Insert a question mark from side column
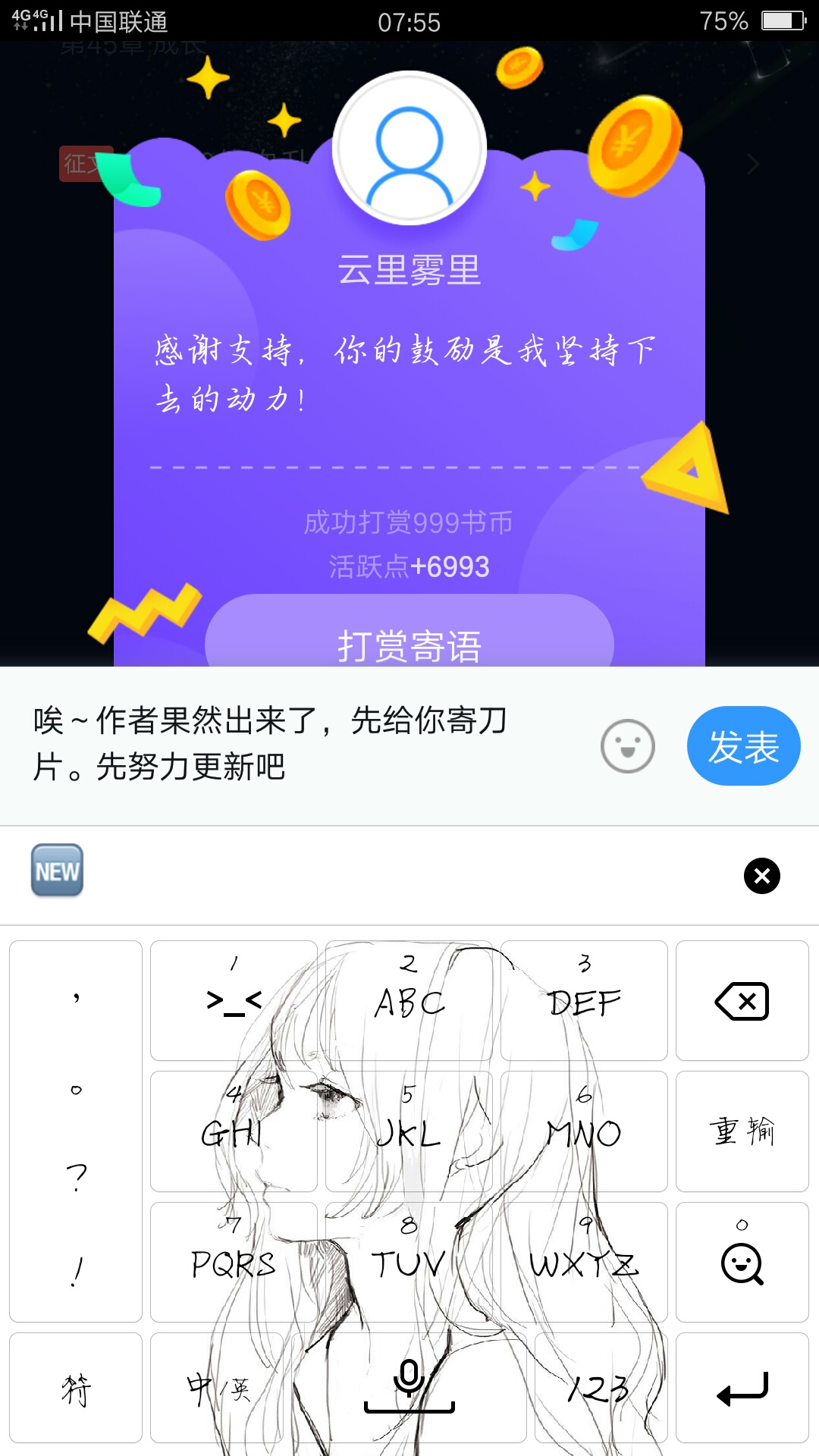The height and width of the screenshot is (1456, 819). tap(76, 1178)
